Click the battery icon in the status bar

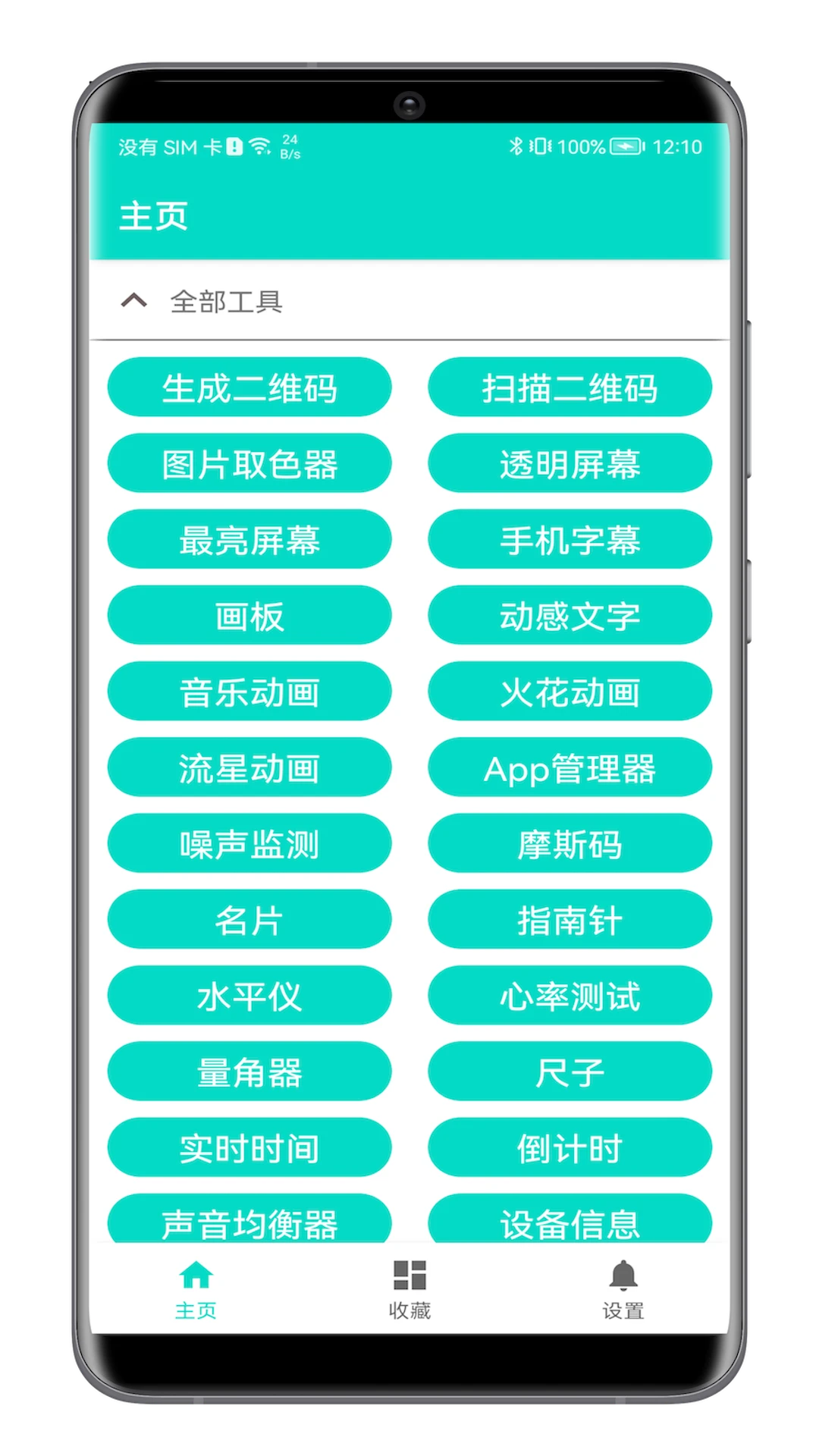tap(626, 146)
